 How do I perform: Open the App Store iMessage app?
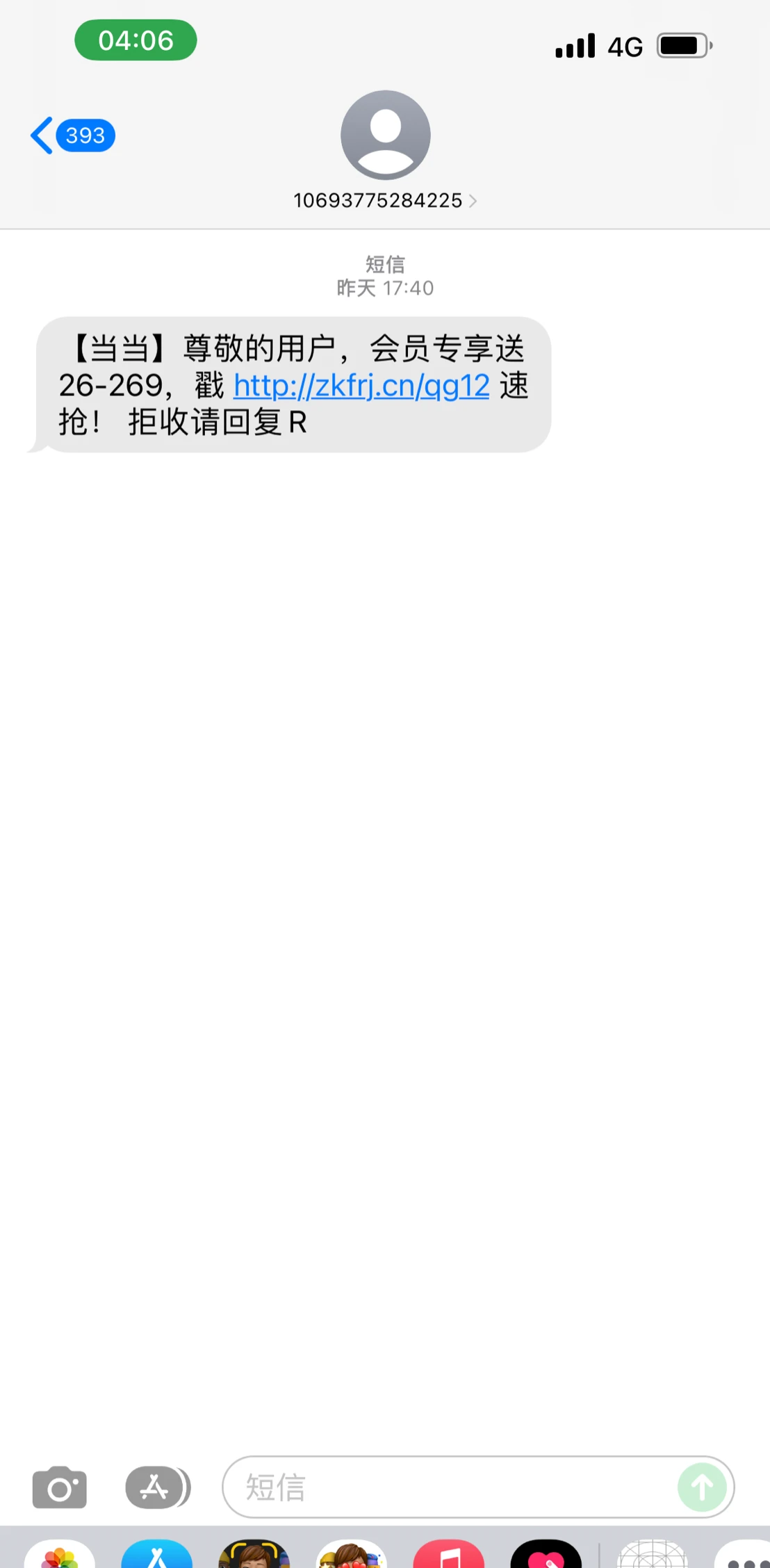point(157,1554)
